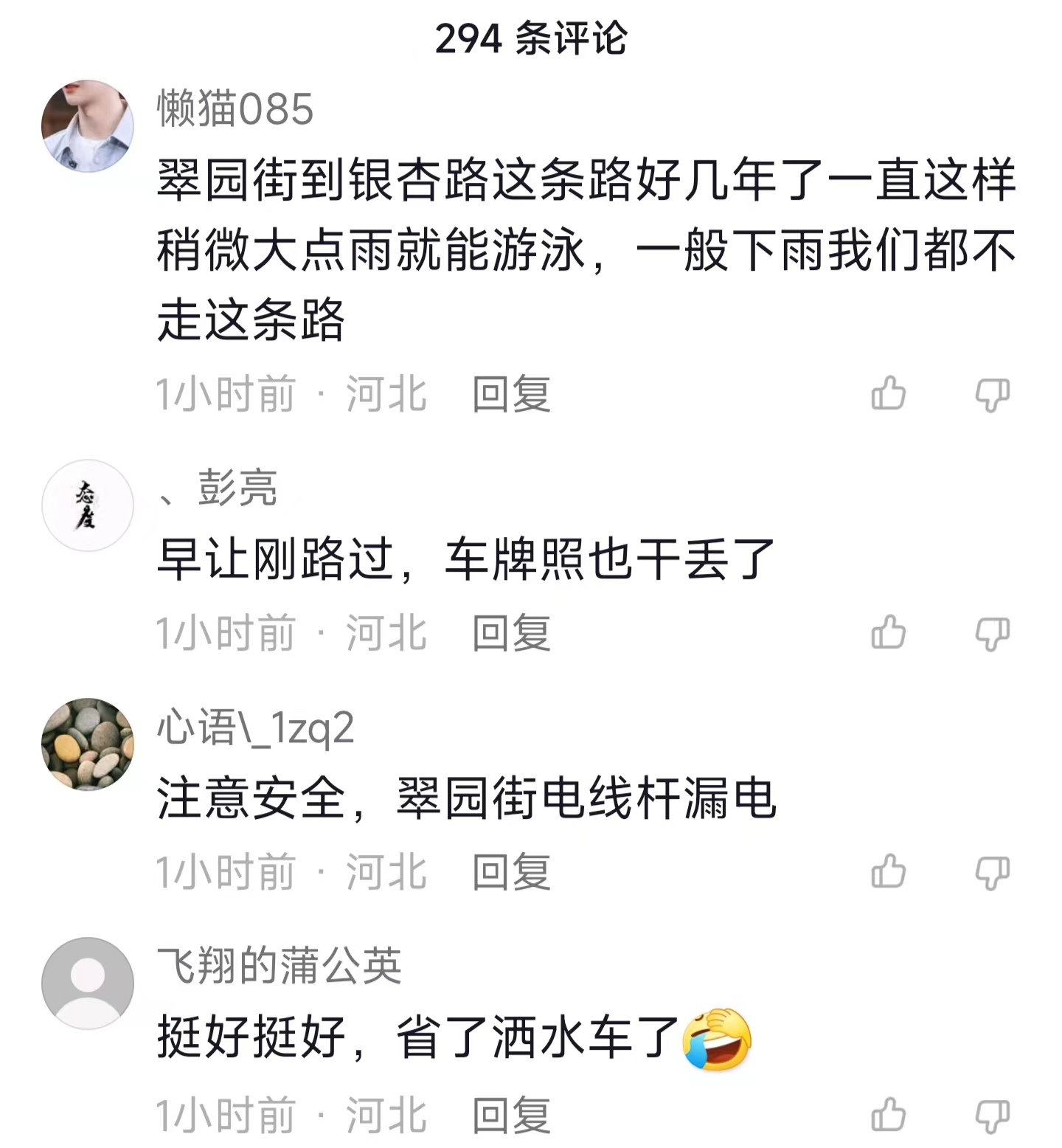Open 心语\_1zq2's pebble avatar
The height and width of the screenshot is (1148, 1062).
(88, 744)
